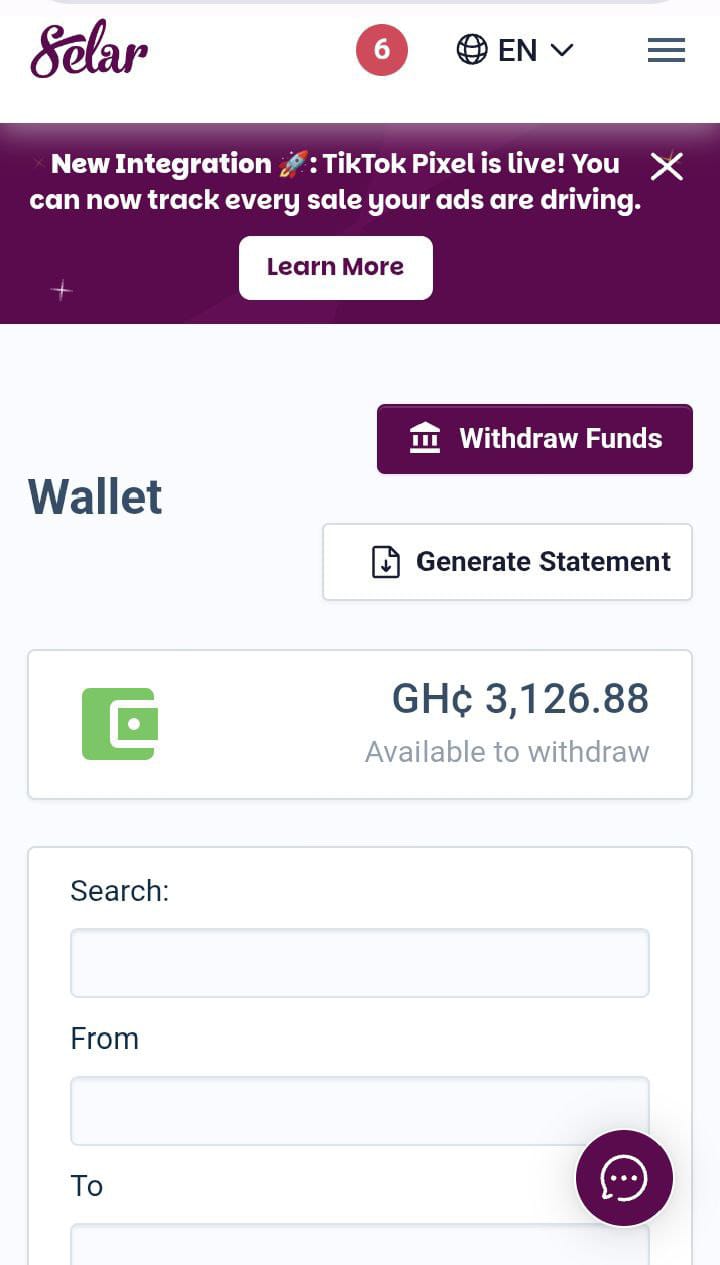The image size is (720, 1265).
Task: Open the chat support bubble
Action: pos(624,1177)
